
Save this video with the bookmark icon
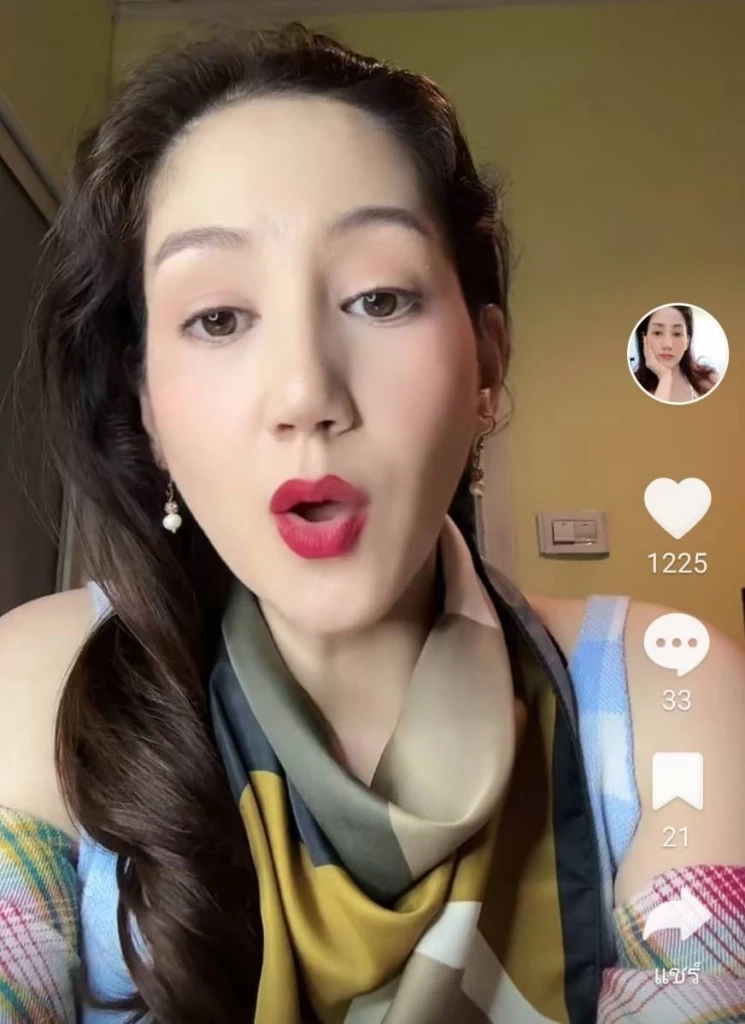677,781
